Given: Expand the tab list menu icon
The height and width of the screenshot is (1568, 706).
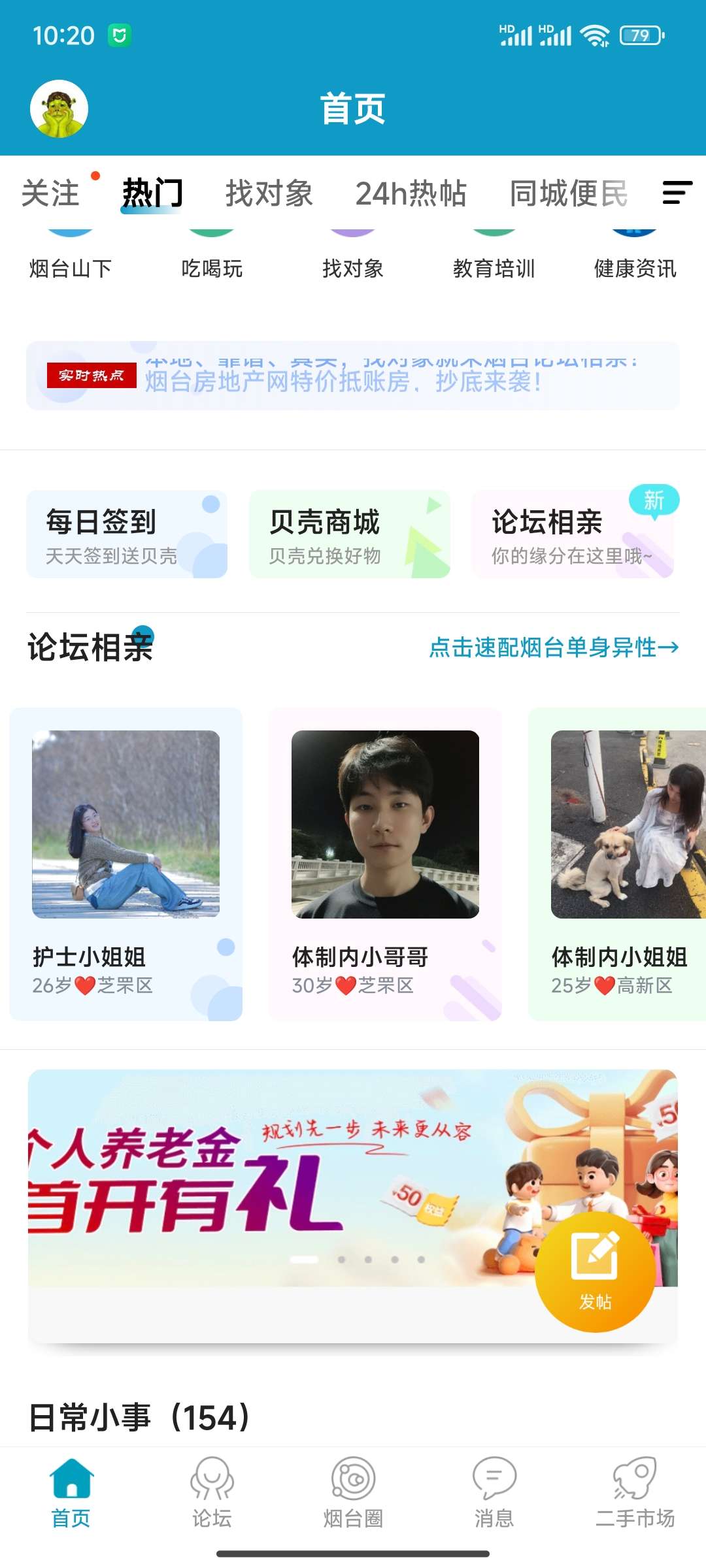Looking at the screenshot, I should pos(677,193).
